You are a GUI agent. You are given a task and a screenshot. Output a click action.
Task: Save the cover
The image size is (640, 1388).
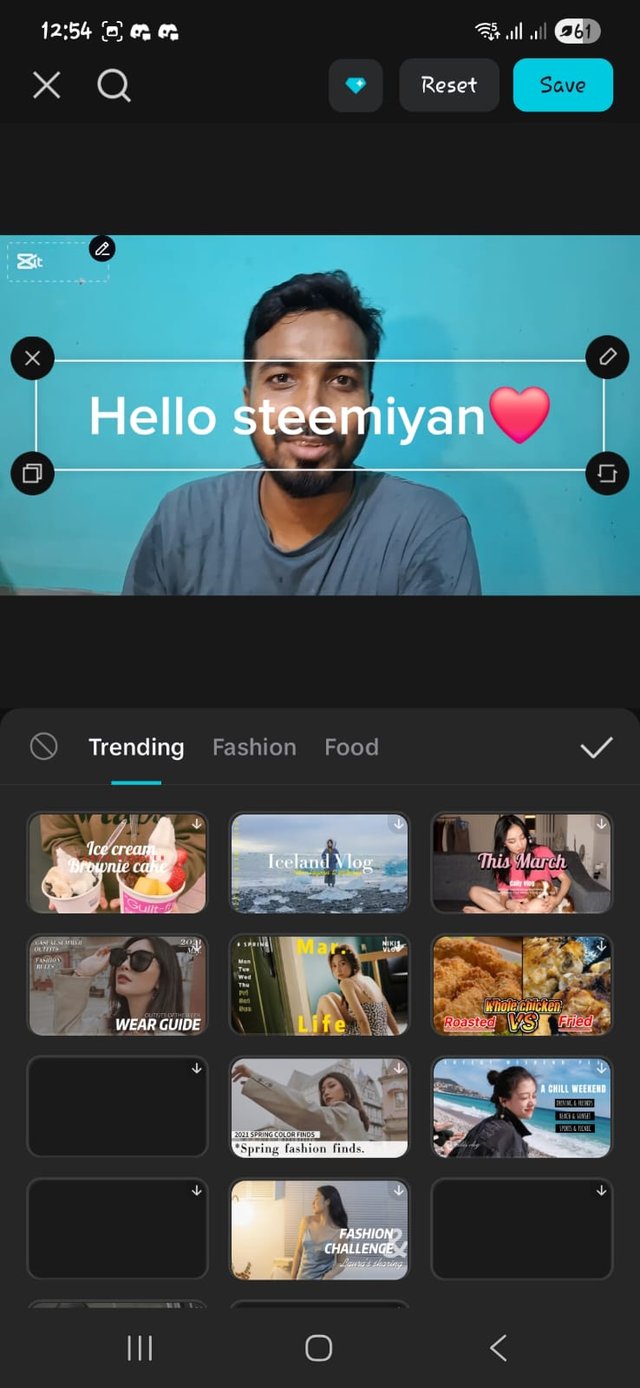(x=563, y=85)
